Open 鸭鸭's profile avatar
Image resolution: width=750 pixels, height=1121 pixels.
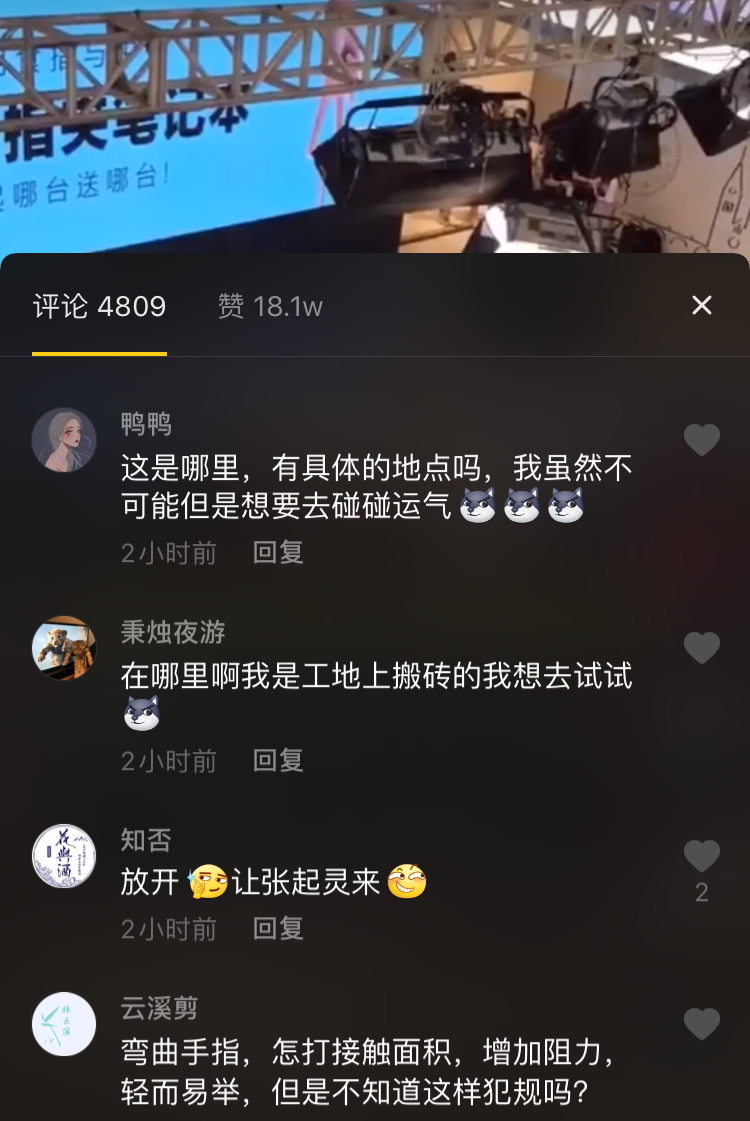(x=64, y=440)
